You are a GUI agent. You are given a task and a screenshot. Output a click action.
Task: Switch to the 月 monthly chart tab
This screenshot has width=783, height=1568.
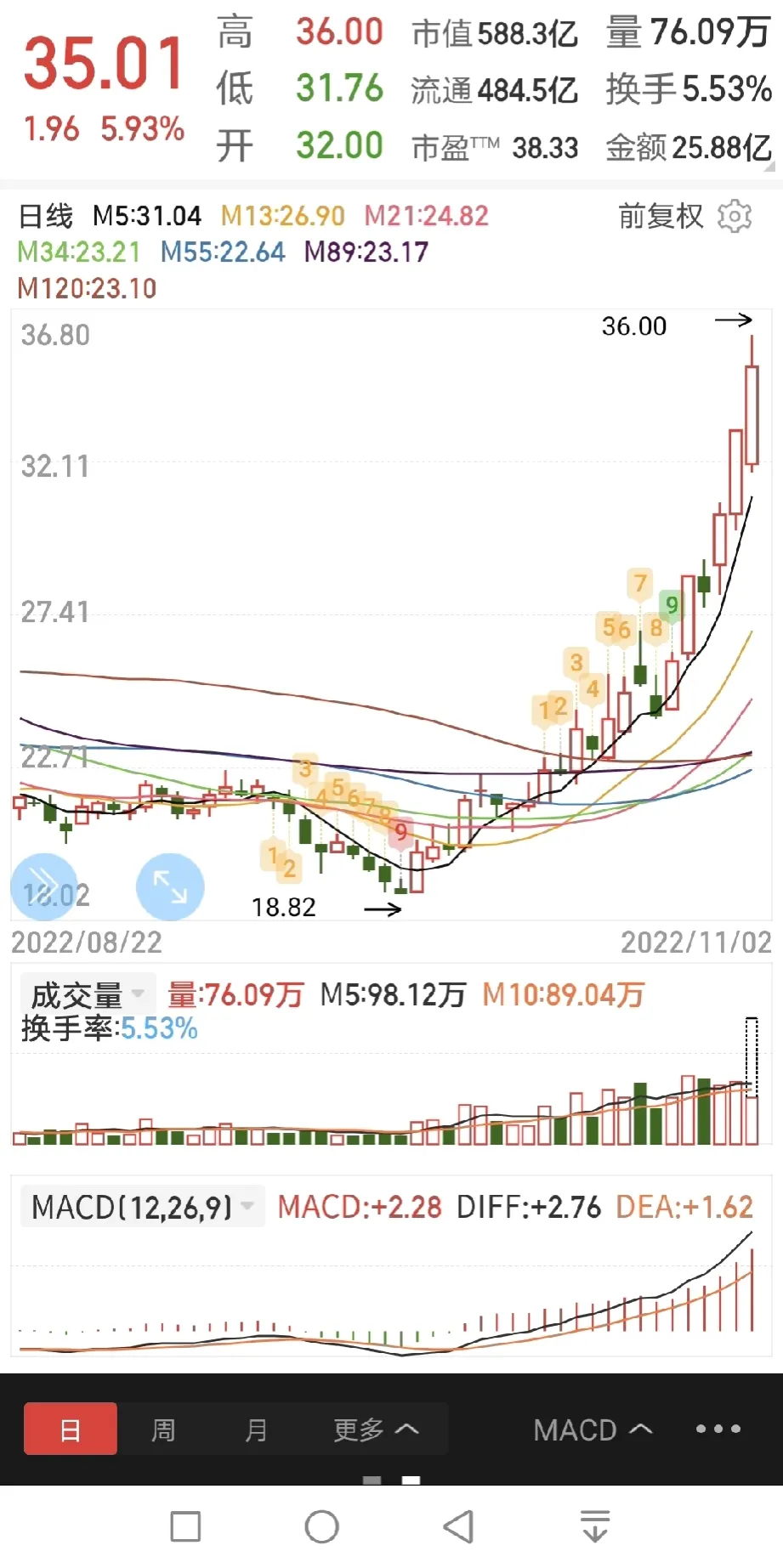[256, 1429]
